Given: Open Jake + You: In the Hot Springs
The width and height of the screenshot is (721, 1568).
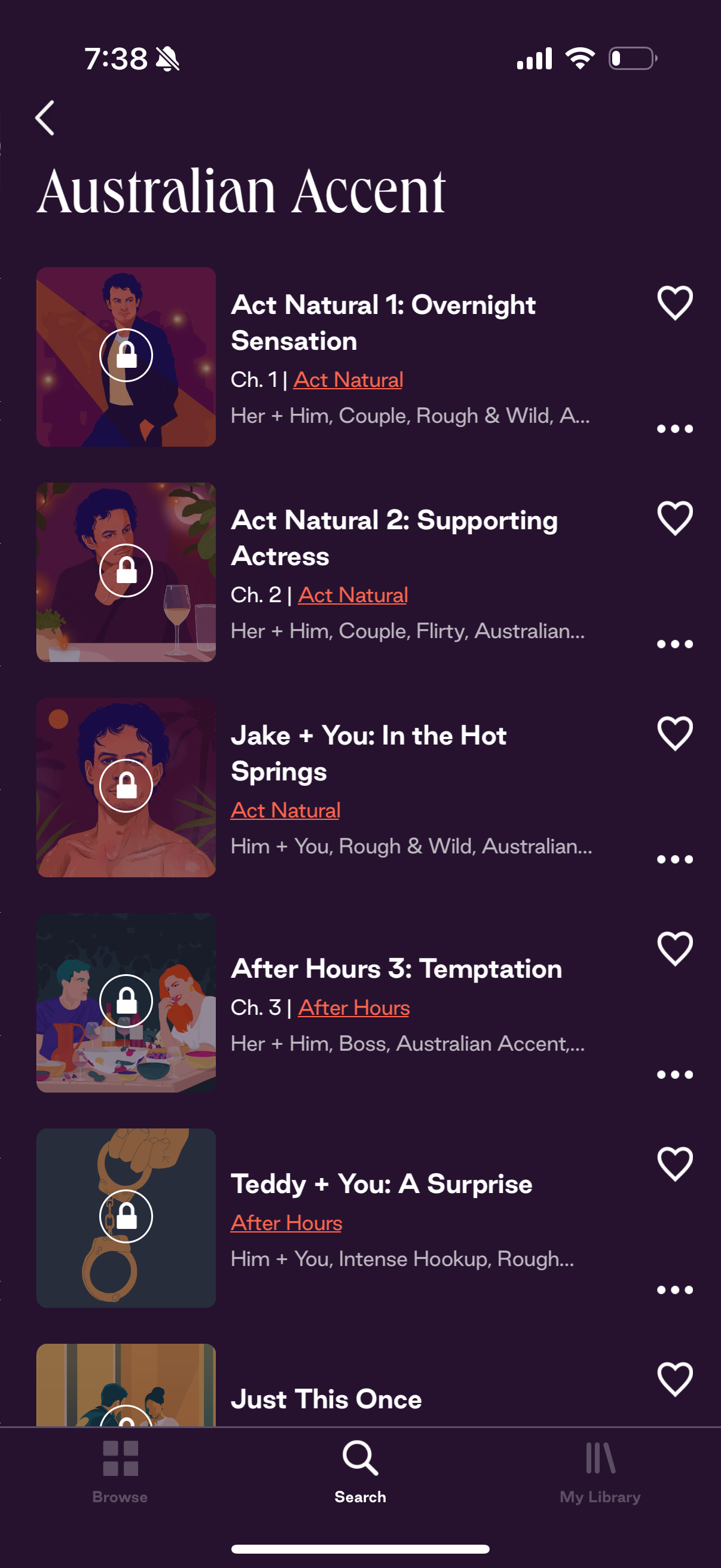Looking at the screenshot, I should pos(368,753).
